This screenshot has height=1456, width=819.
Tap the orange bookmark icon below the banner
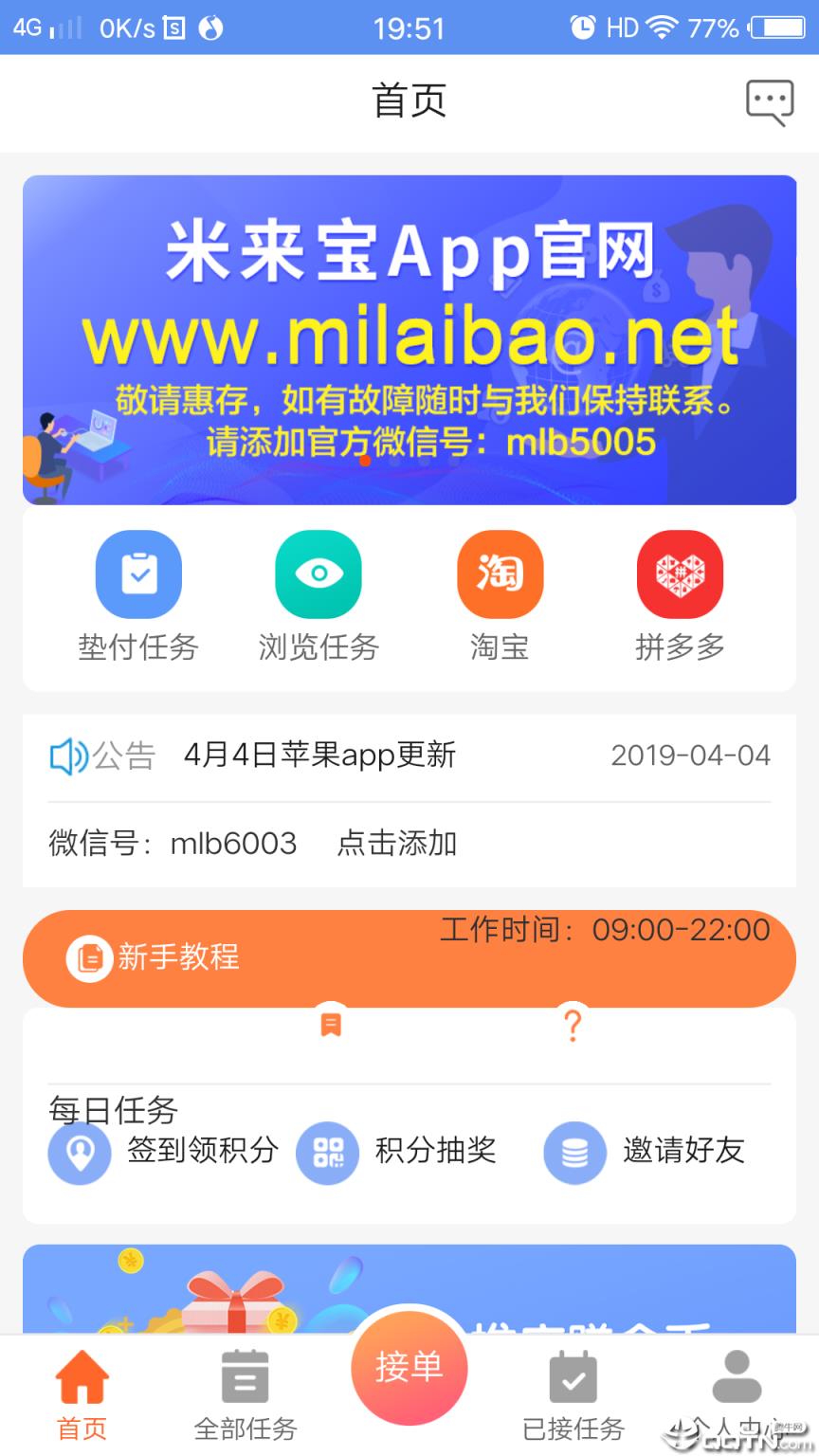click(x=330, y=1025)
